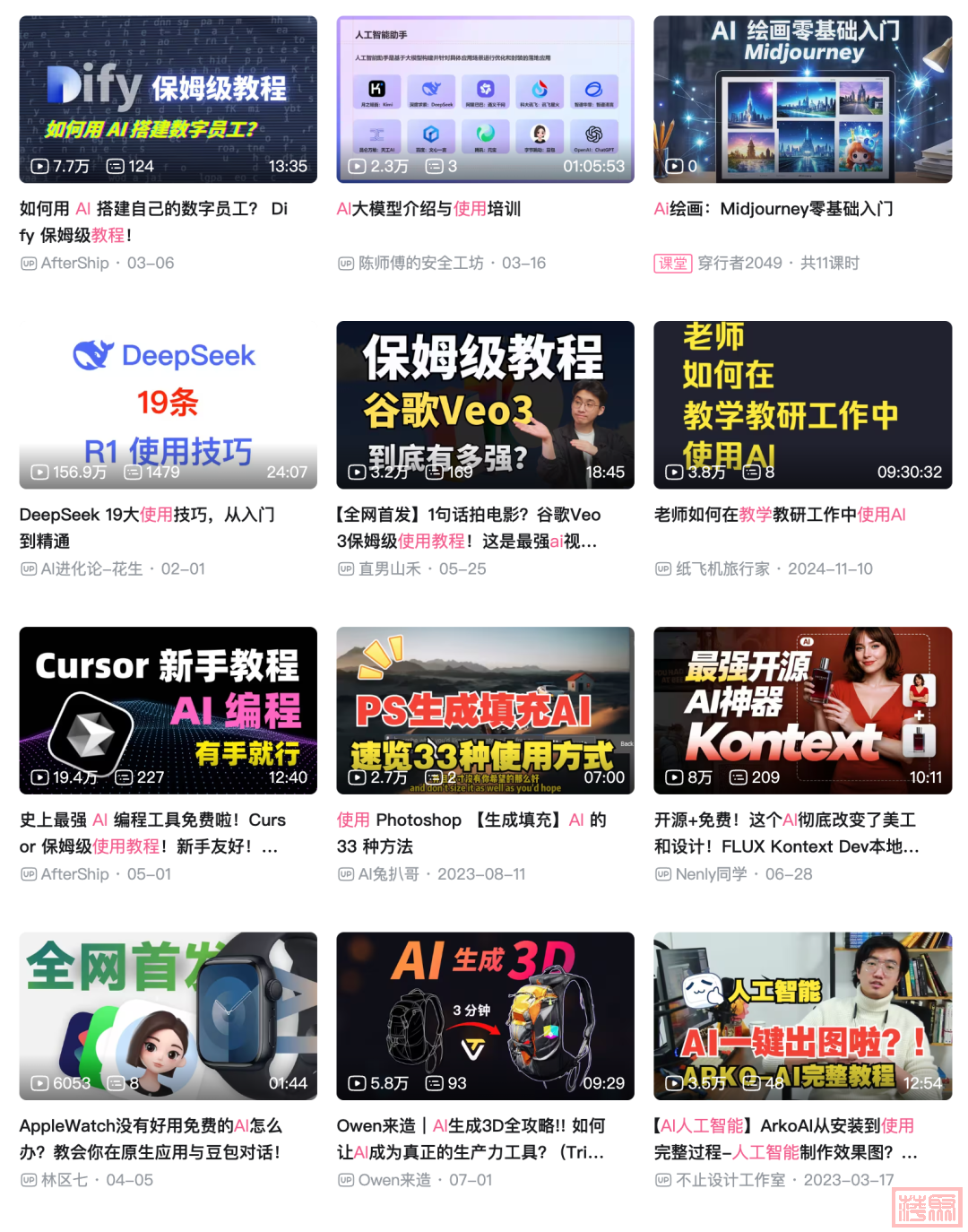This screenshot has width=968, height=1232.
Task: Play the AI大模型介绍与使用培训 video
Action: click(485, 99)
